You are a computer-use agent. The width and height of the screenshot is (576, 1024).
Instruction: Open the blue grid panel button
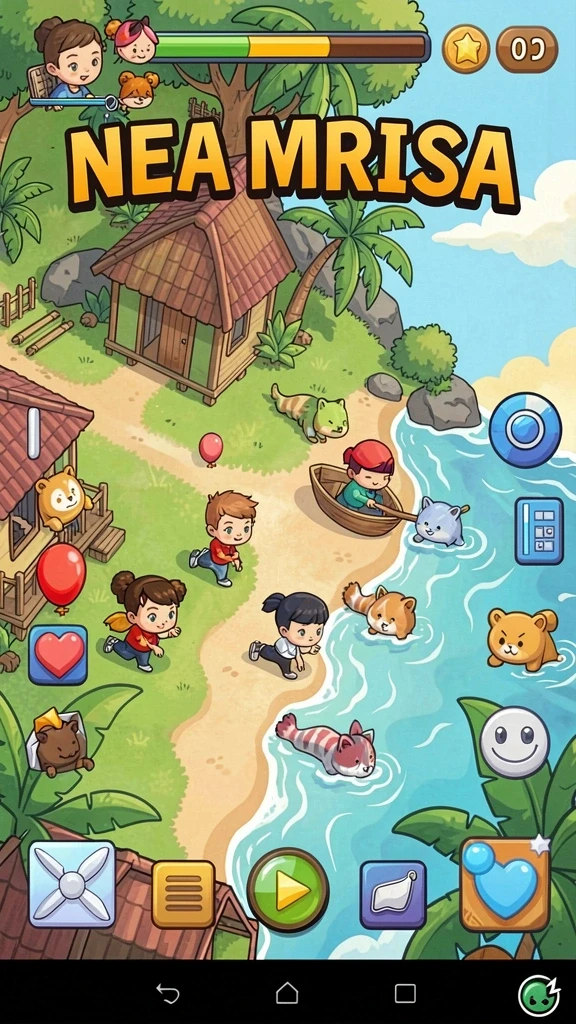(539, 531)
